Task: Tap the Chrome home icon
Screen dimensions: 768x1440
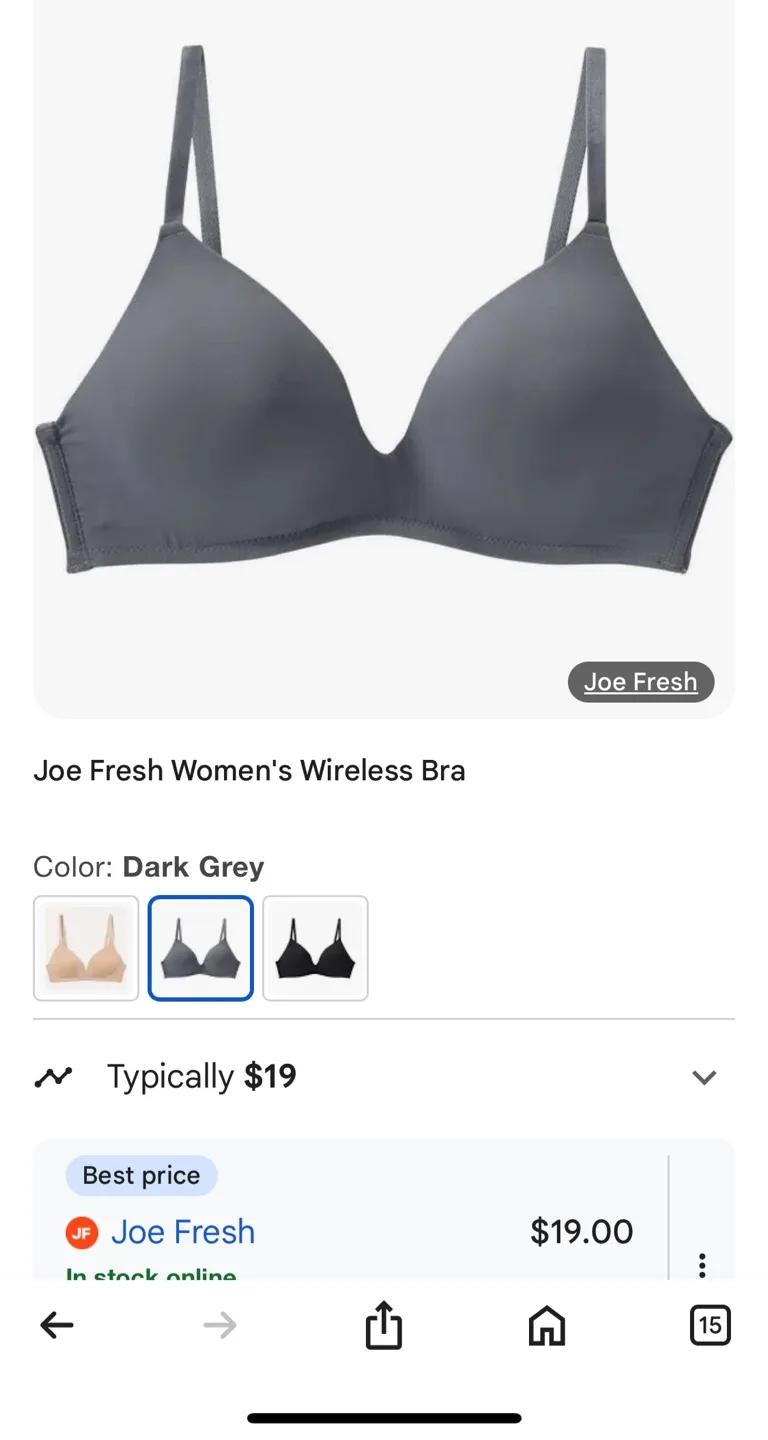Action: click(x=546, y=1324)
